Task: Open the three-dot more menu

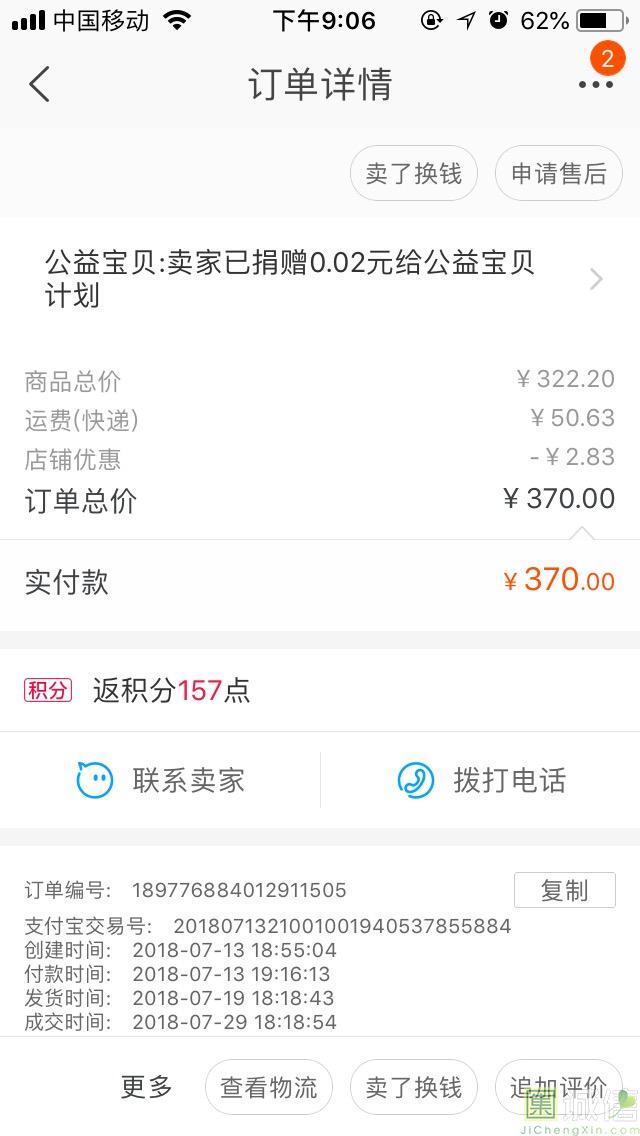Action: 596,85
